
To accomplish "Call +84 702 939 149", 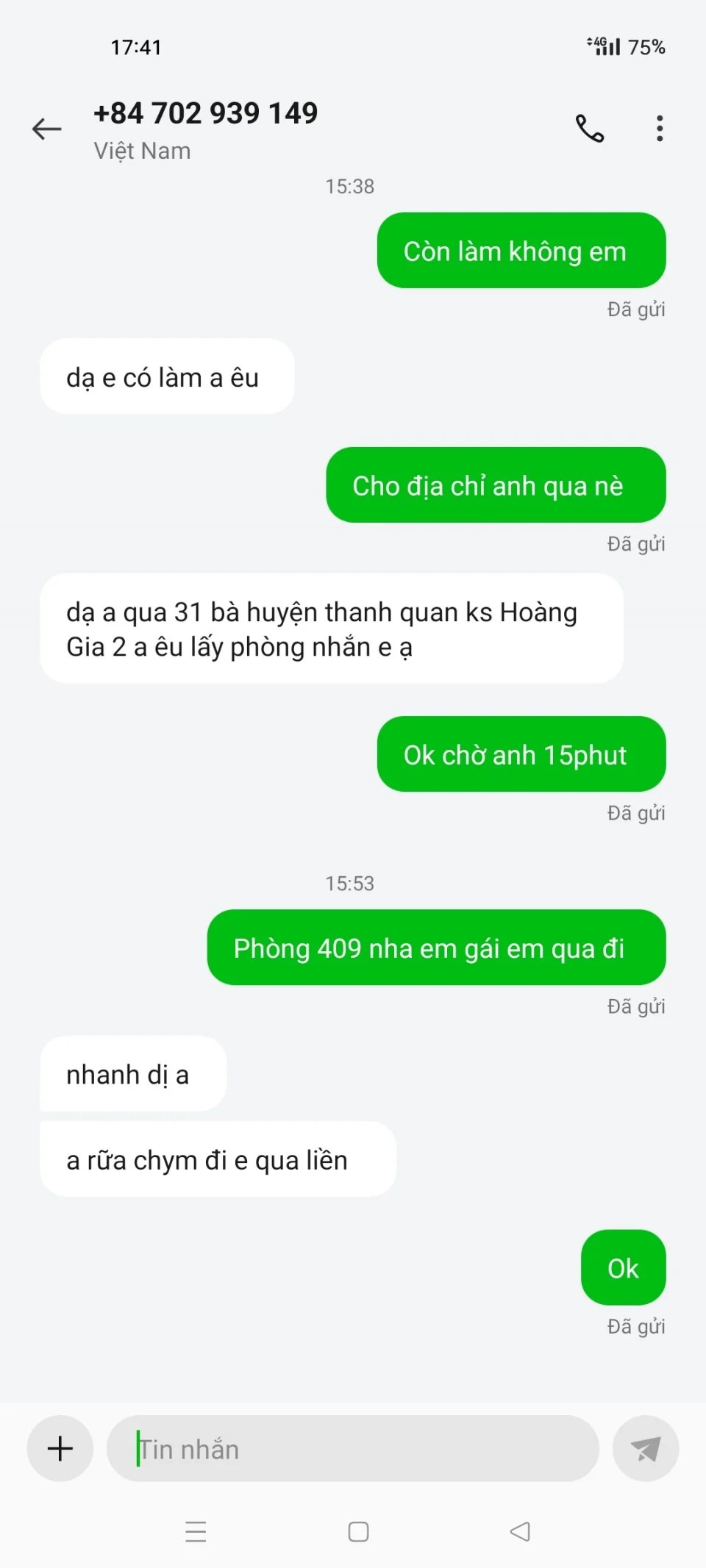I will 589,129.
